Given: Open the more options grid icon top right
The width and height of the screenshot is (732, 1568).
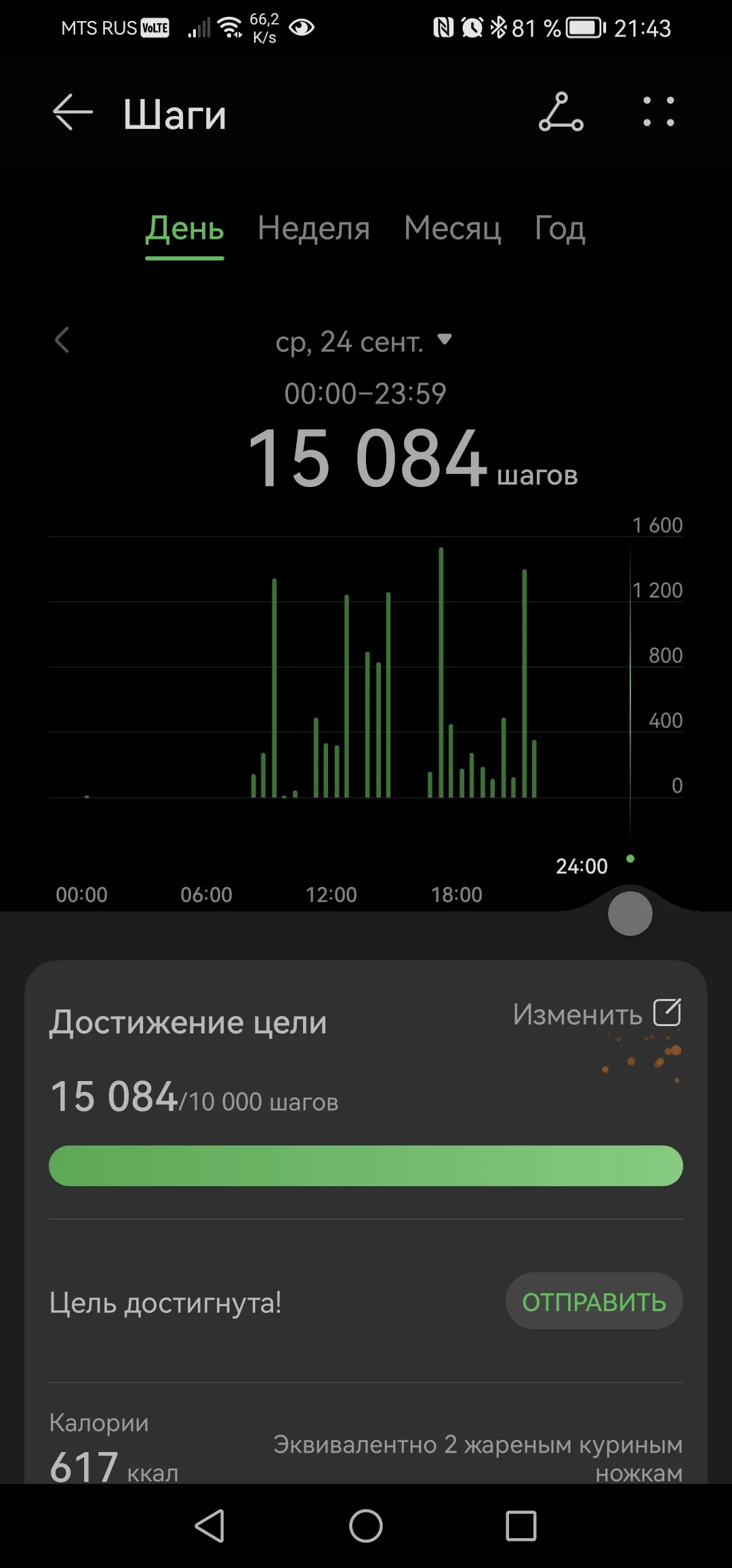Looking at the screenshot, I should [657, 113].
